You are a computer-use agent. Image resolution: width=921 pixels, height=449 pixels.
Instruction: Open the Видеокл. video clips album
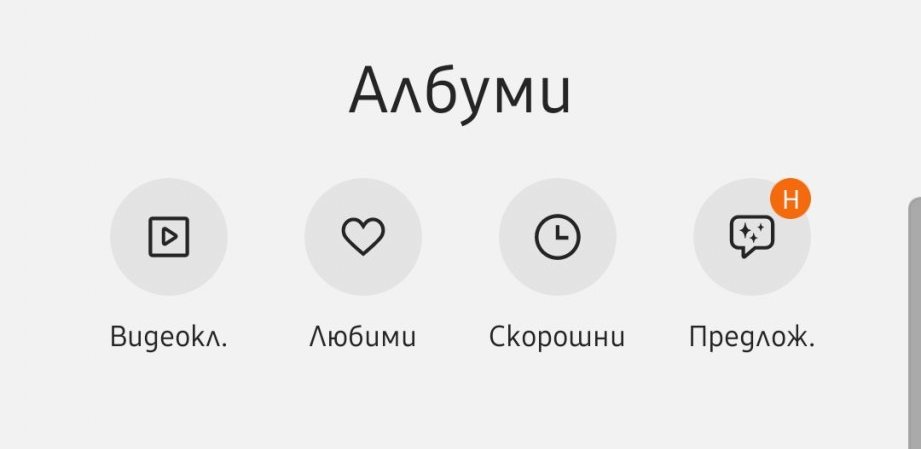169,237
